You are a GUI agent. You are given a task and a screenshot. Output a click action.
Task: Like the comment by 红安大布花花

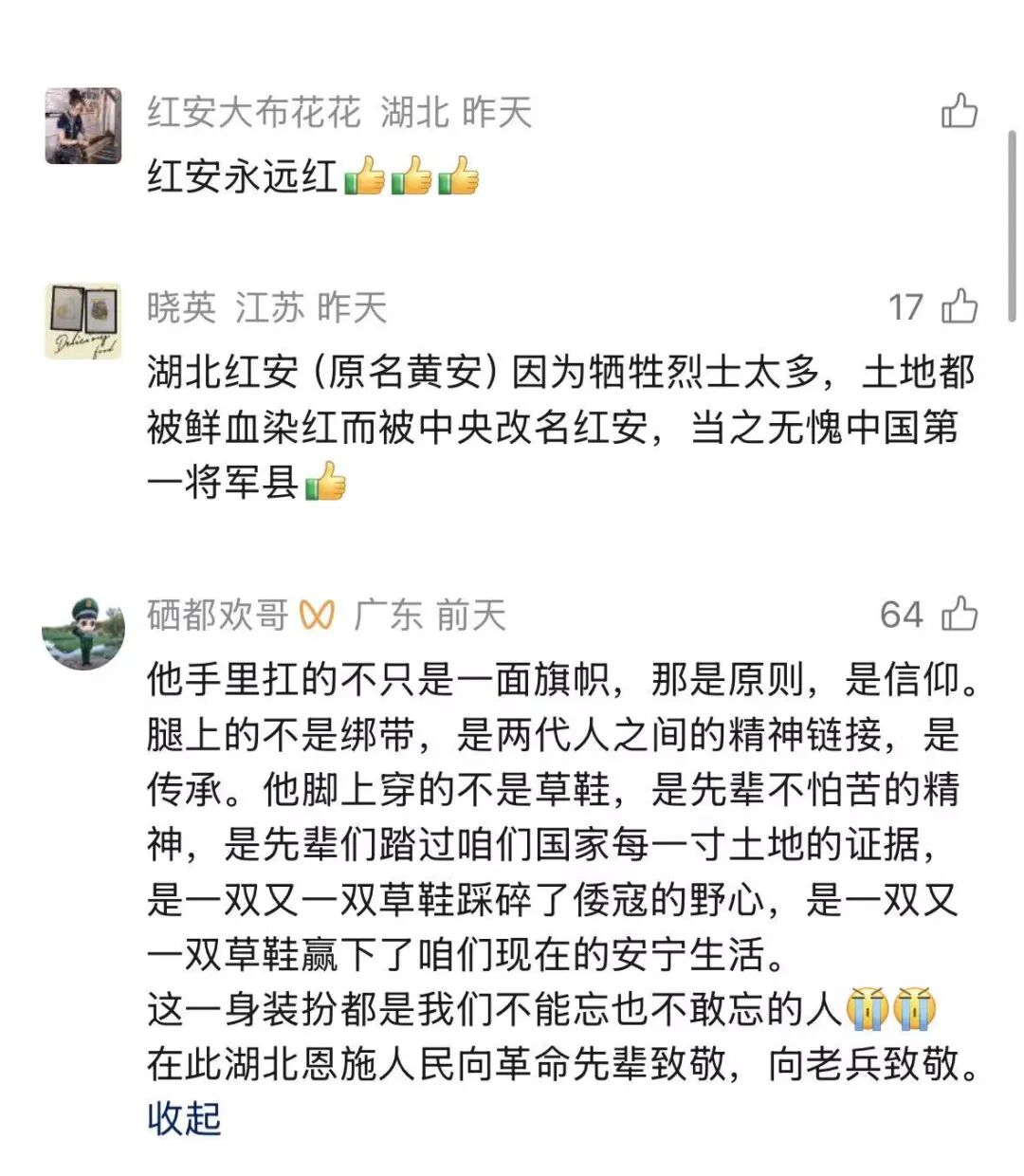[959, 111]
